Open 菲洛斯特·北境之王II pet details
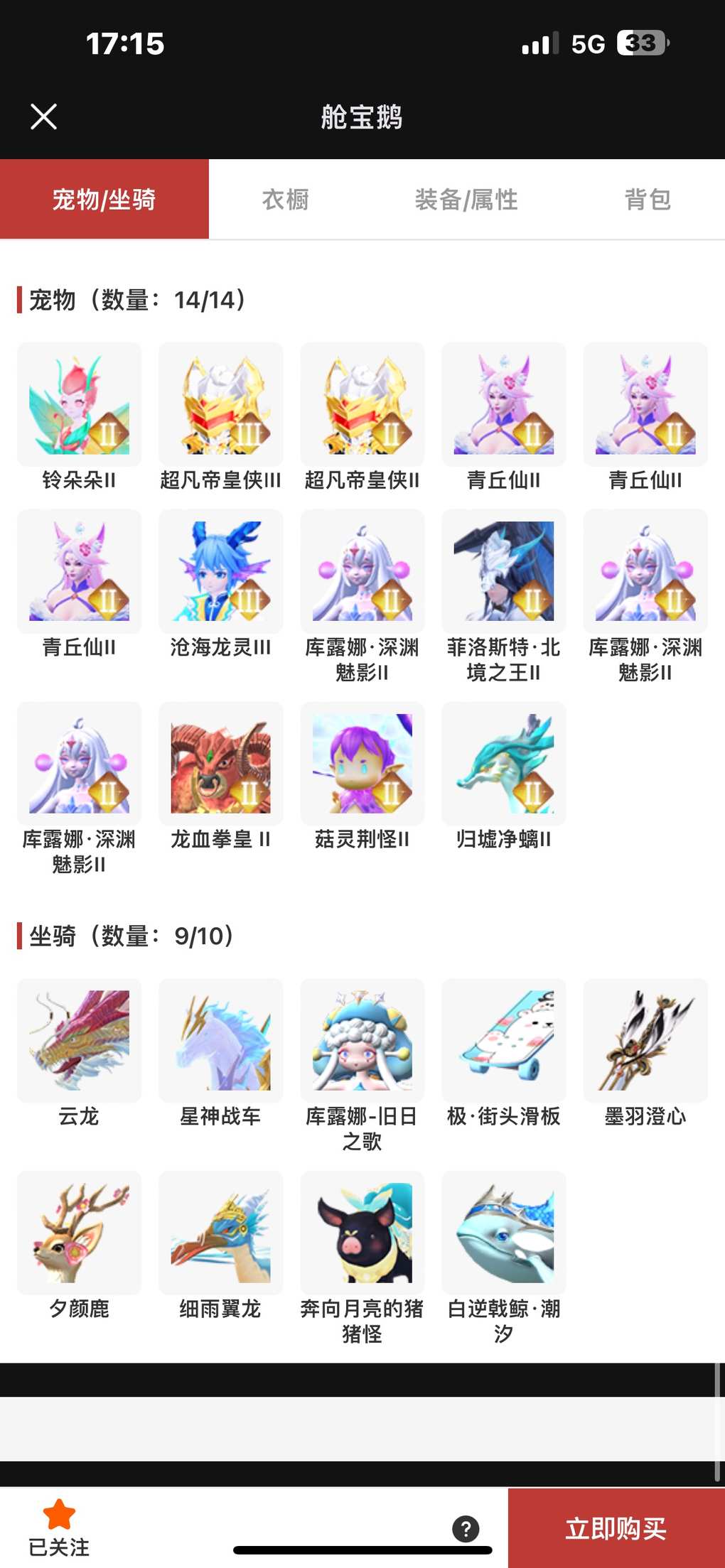 pyautogui.click(x=503, y=571)
